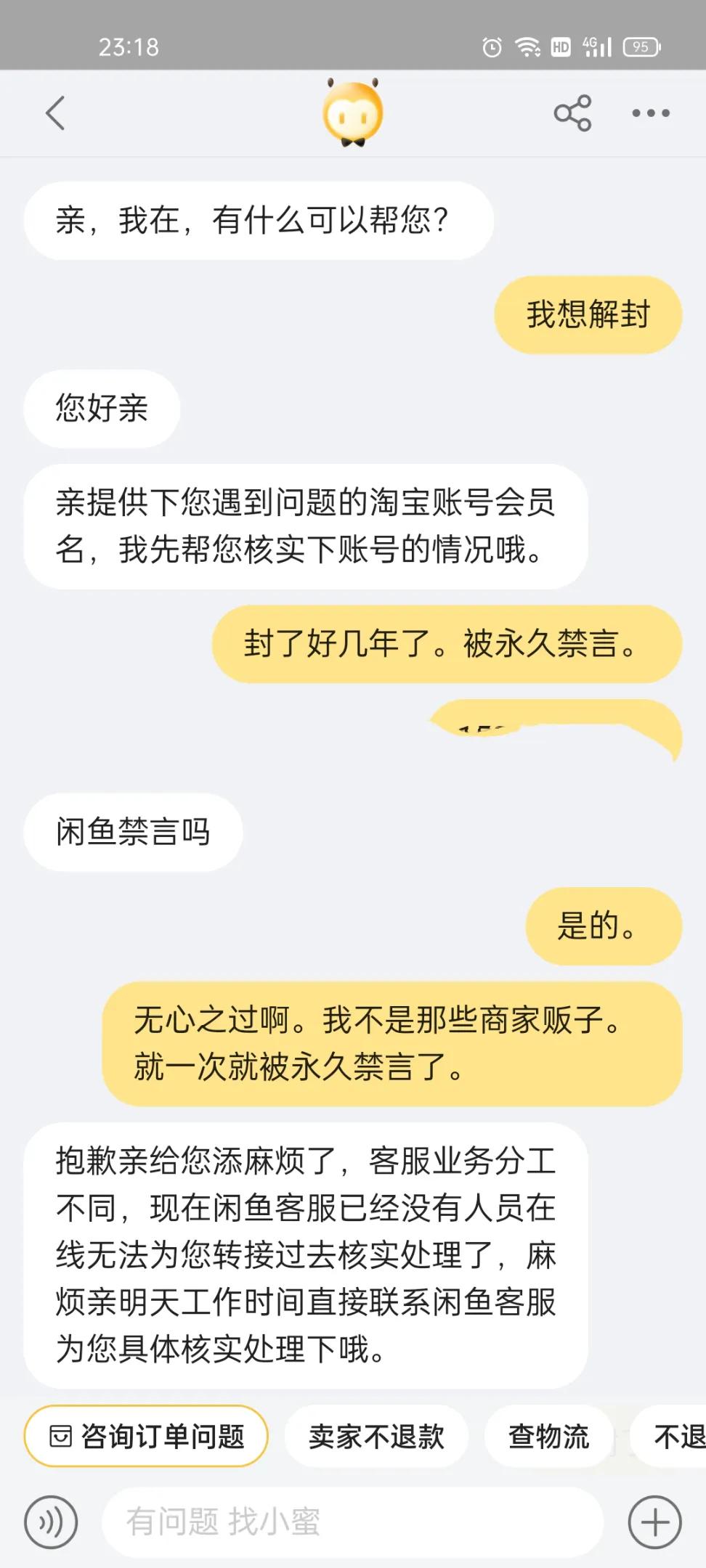Tap the plus icon to add attachments
The height and width of the screenshot is (1568, 706).
654,1522
